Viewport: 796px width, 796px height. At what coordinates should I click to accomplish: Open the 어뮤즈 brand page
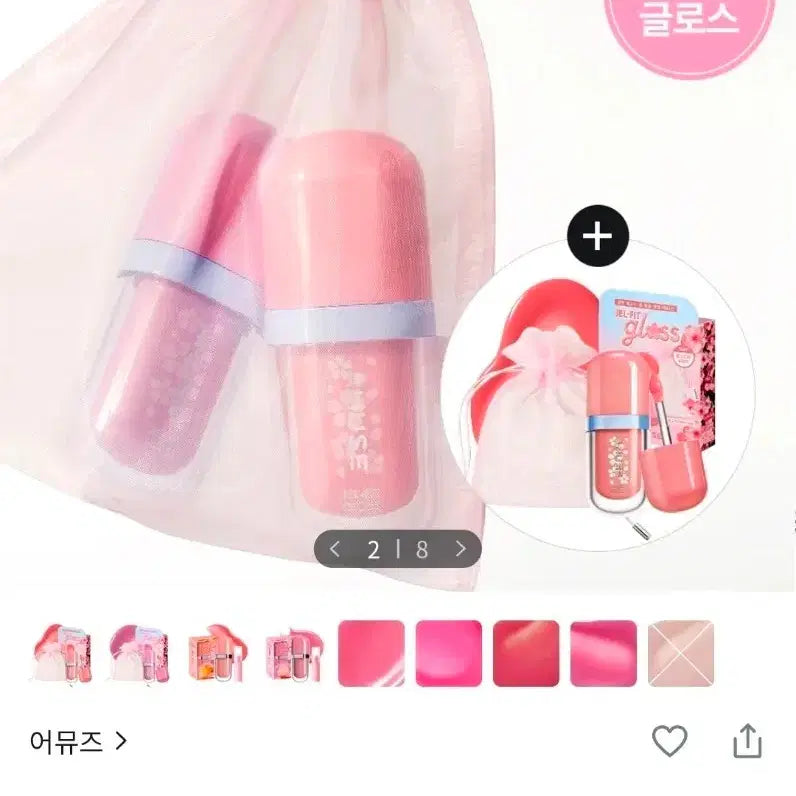pos(79,741)
